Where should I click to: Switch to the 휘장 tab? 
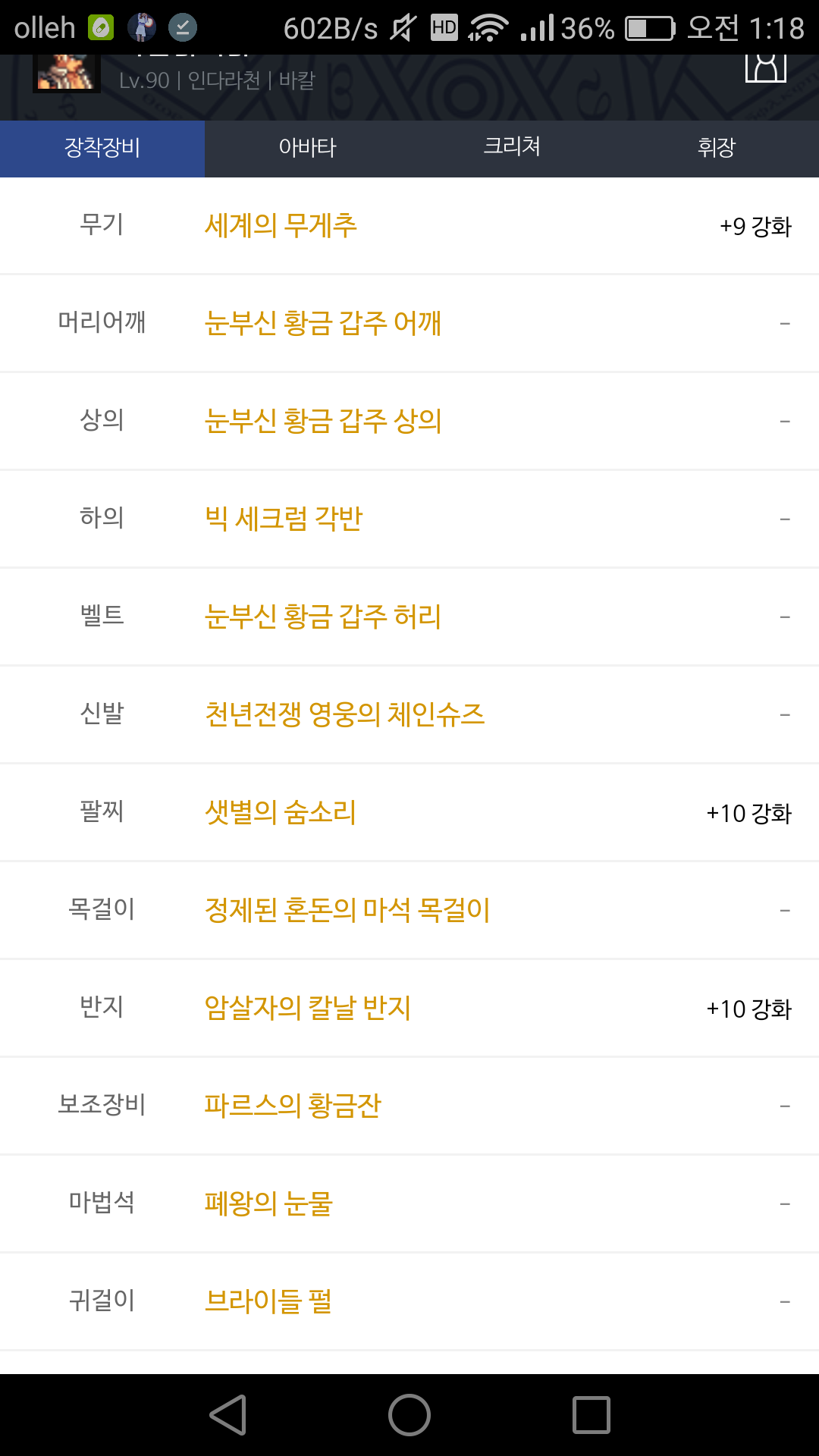[x=716, y=147]
